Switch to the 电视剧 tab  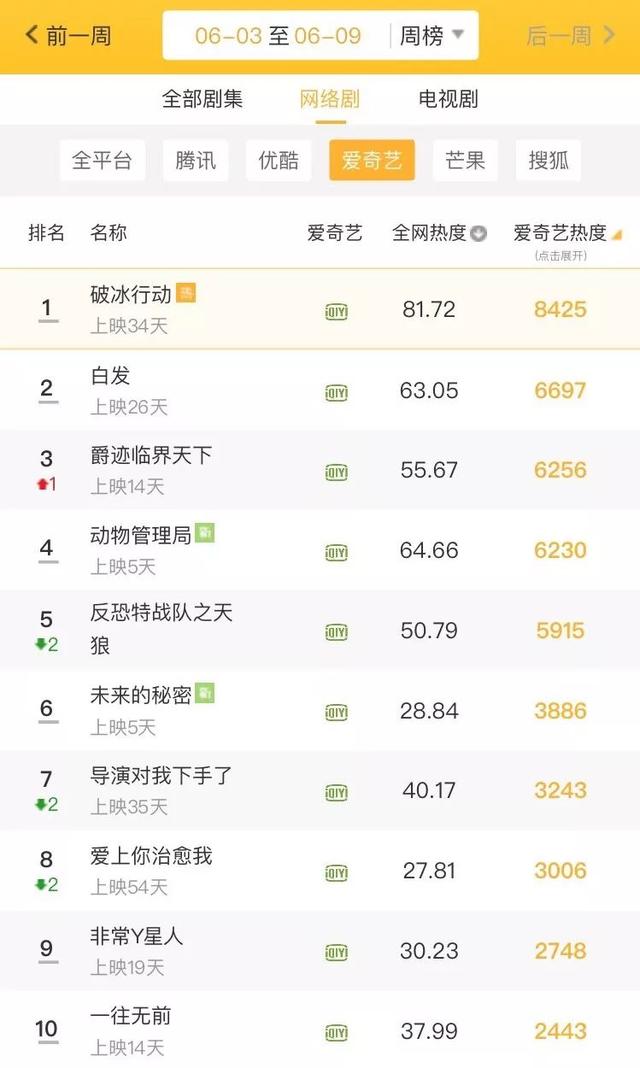click(448, 99)
